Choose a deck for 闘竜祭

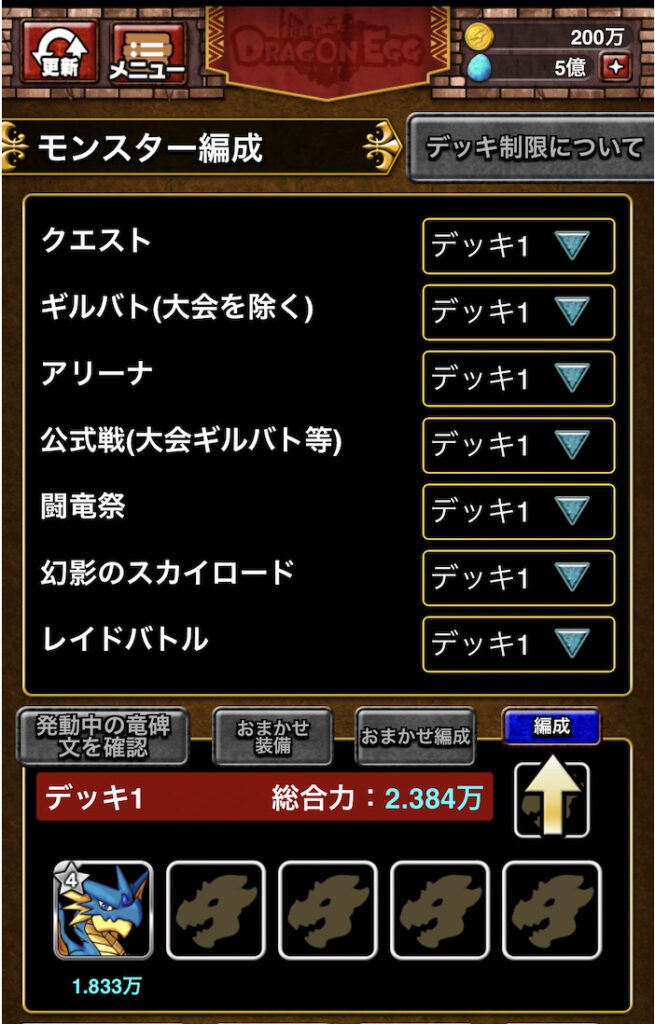point(518,511)
